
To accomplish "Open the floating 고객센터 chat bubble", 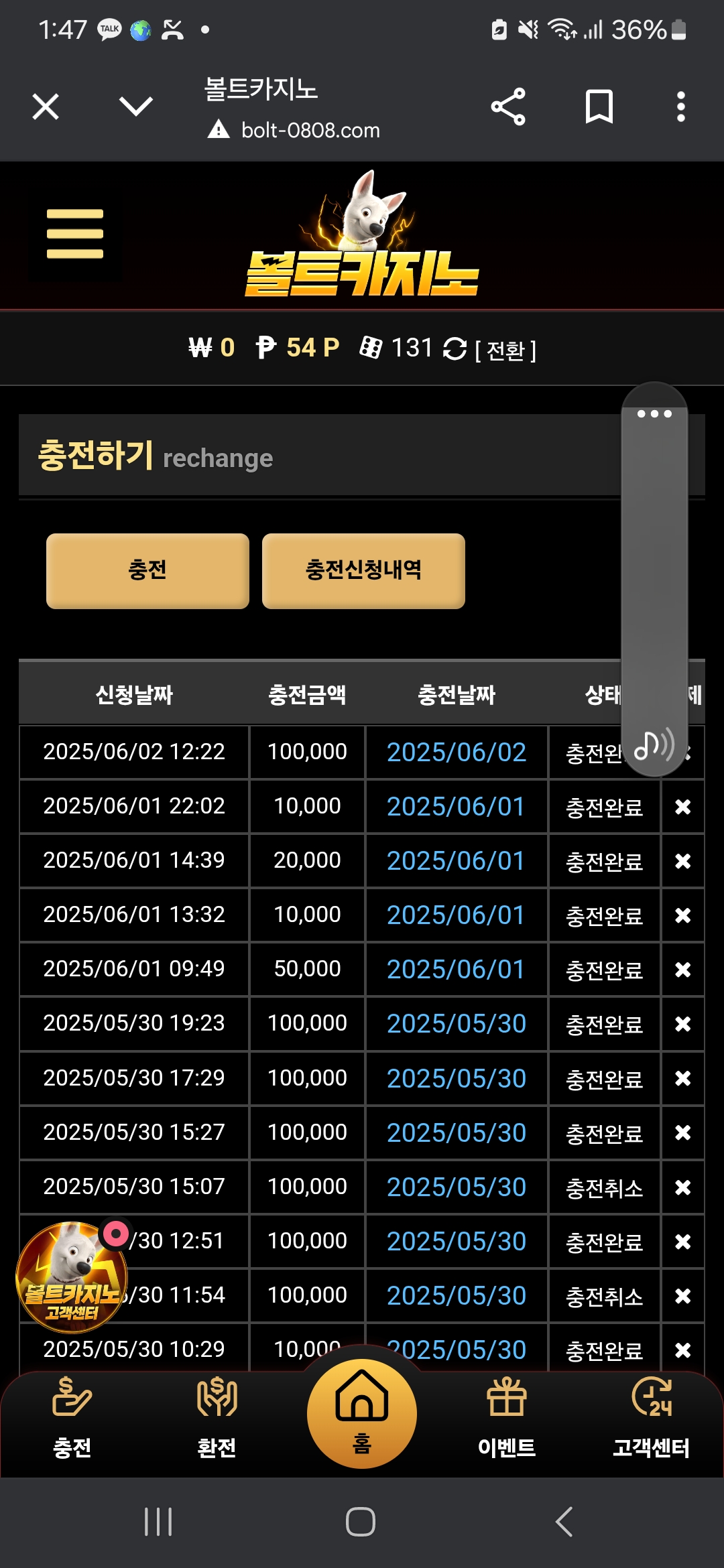I will pyautogui.click(x=72, y=1277).
